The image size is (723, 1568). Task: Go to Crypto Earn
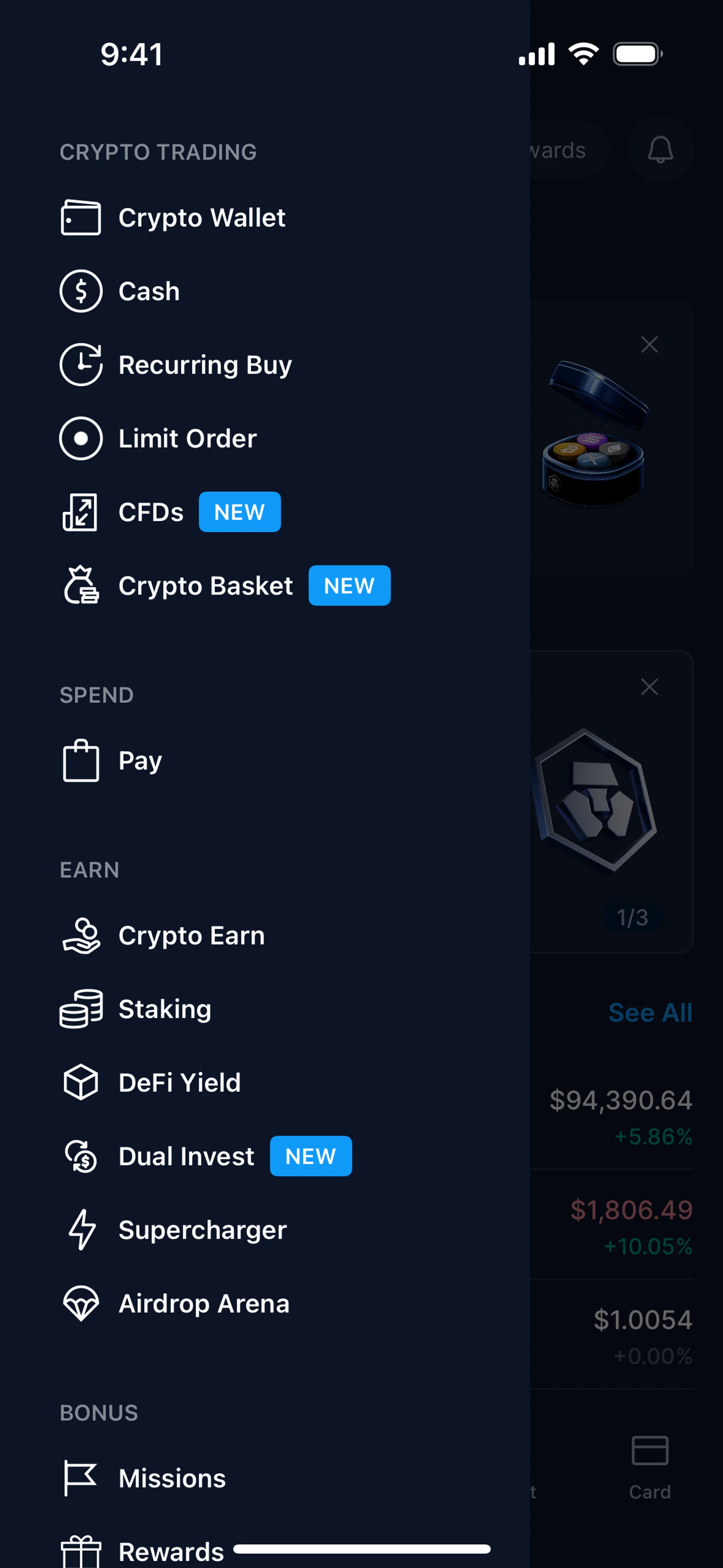[191, 935]
